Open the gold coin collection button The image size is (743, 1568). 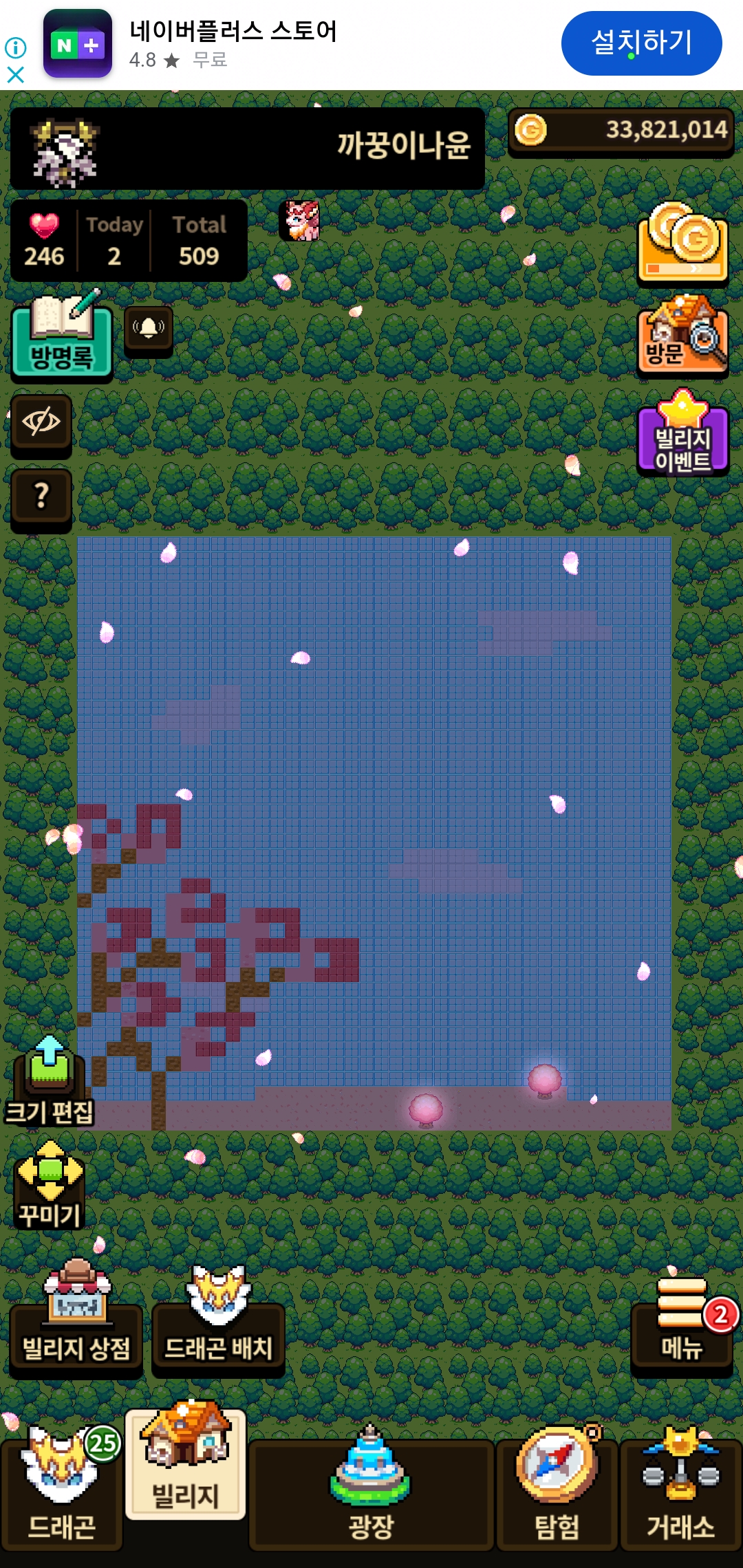pyautogui.click(x=682, y=243)
